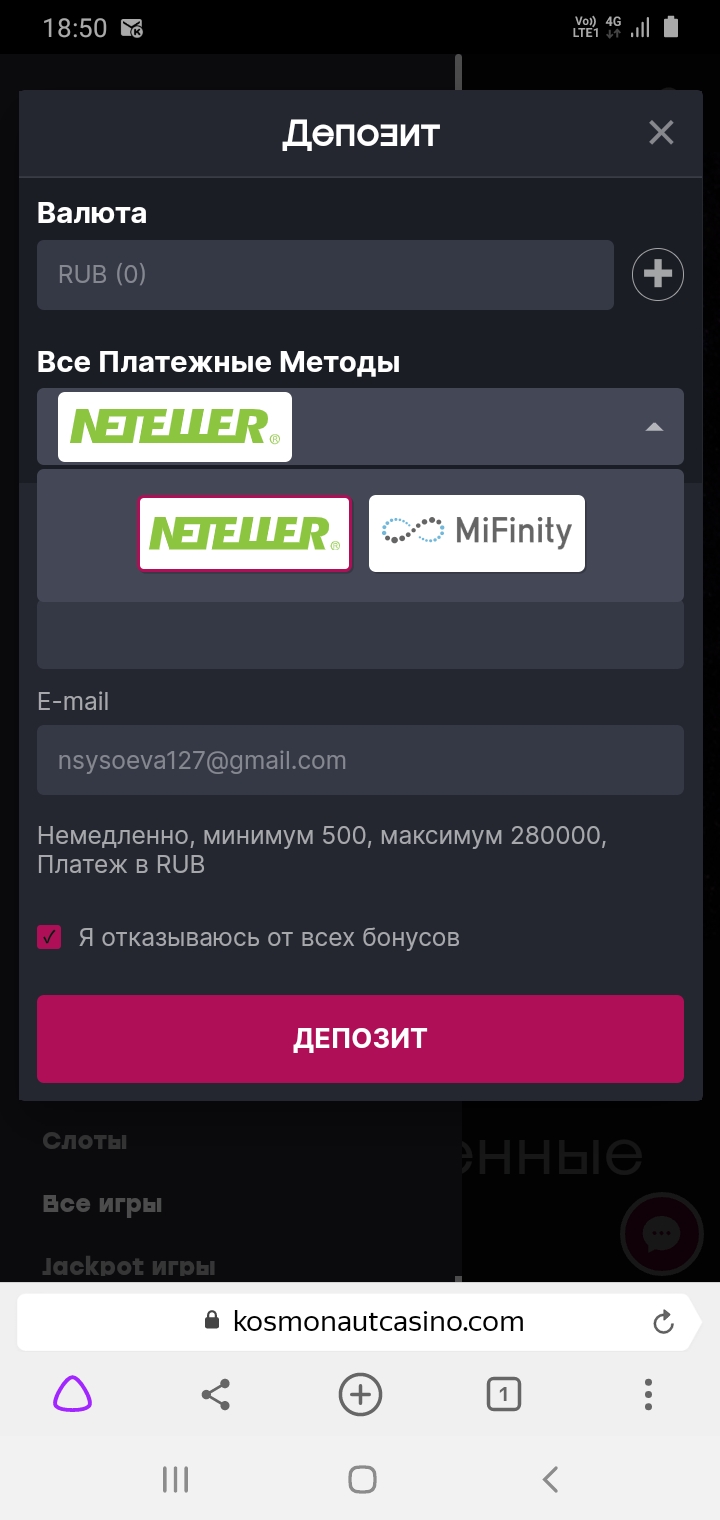This screenshot has width=720, height=1520.
Task: Close the deposit dialog
Action: (661, 133)
